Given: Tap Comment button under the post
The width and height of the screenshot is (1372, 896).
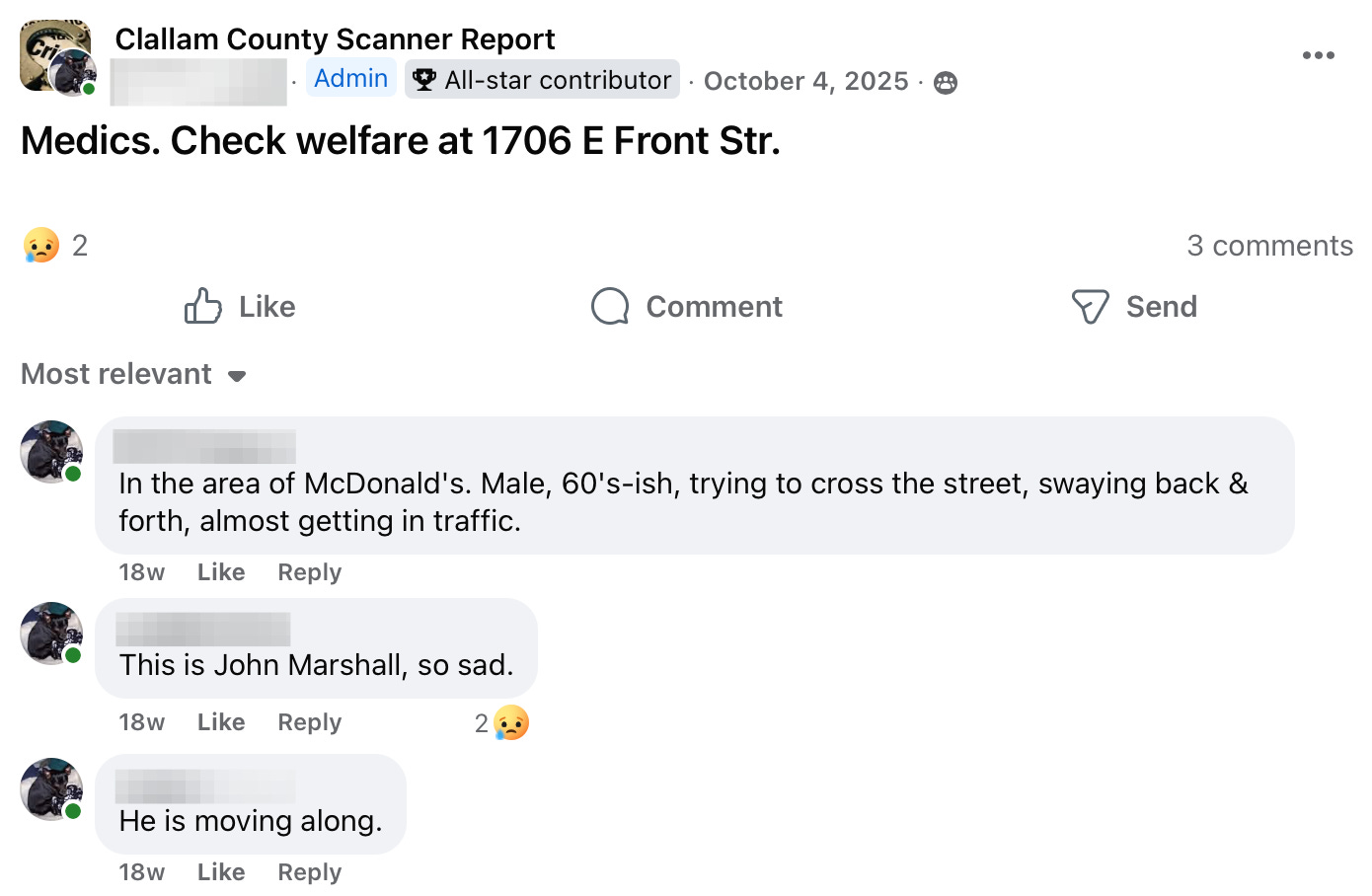Looking at the screenshot, I should point(687,307).
